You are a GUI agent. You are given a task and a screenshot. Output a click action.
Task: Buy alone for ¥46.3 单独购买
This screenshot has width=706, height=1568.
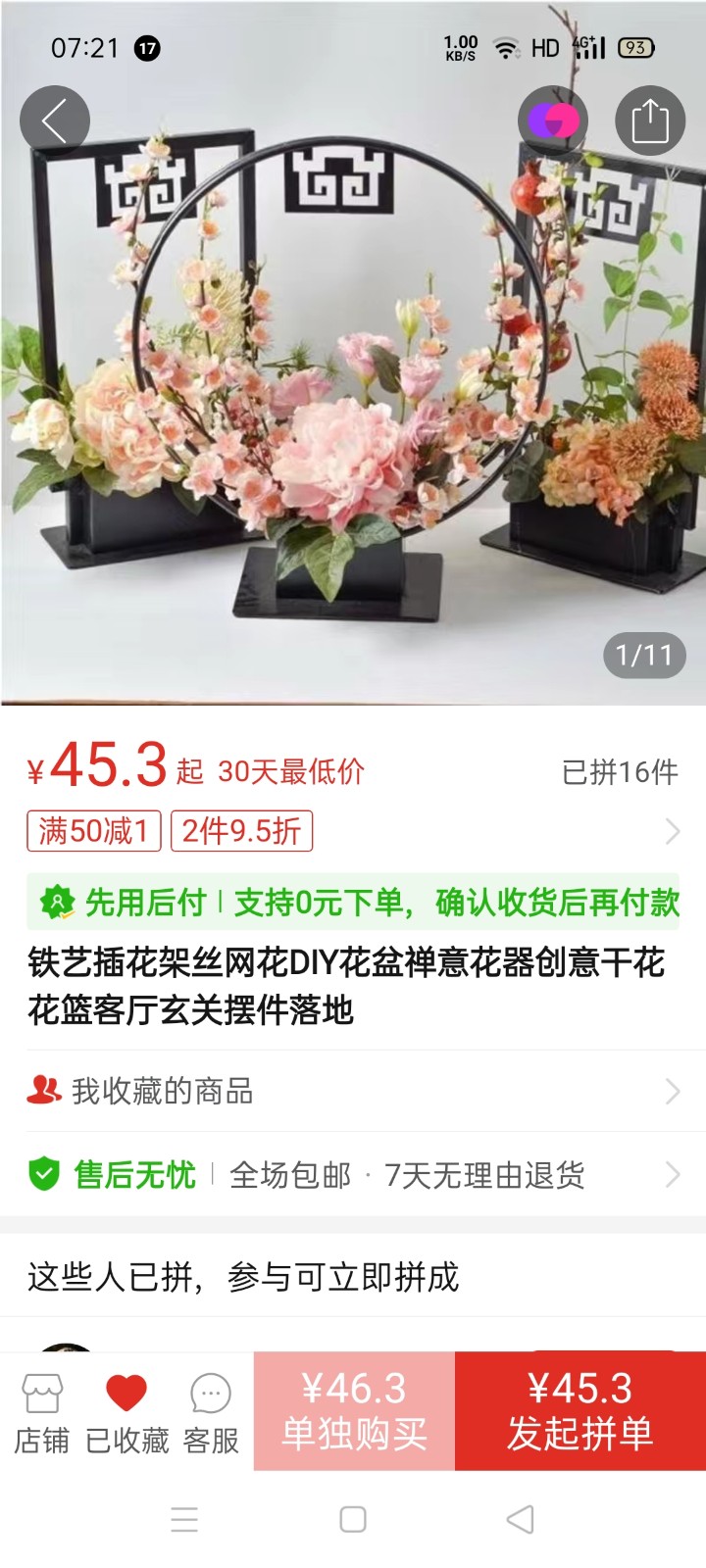point(354,1411)
